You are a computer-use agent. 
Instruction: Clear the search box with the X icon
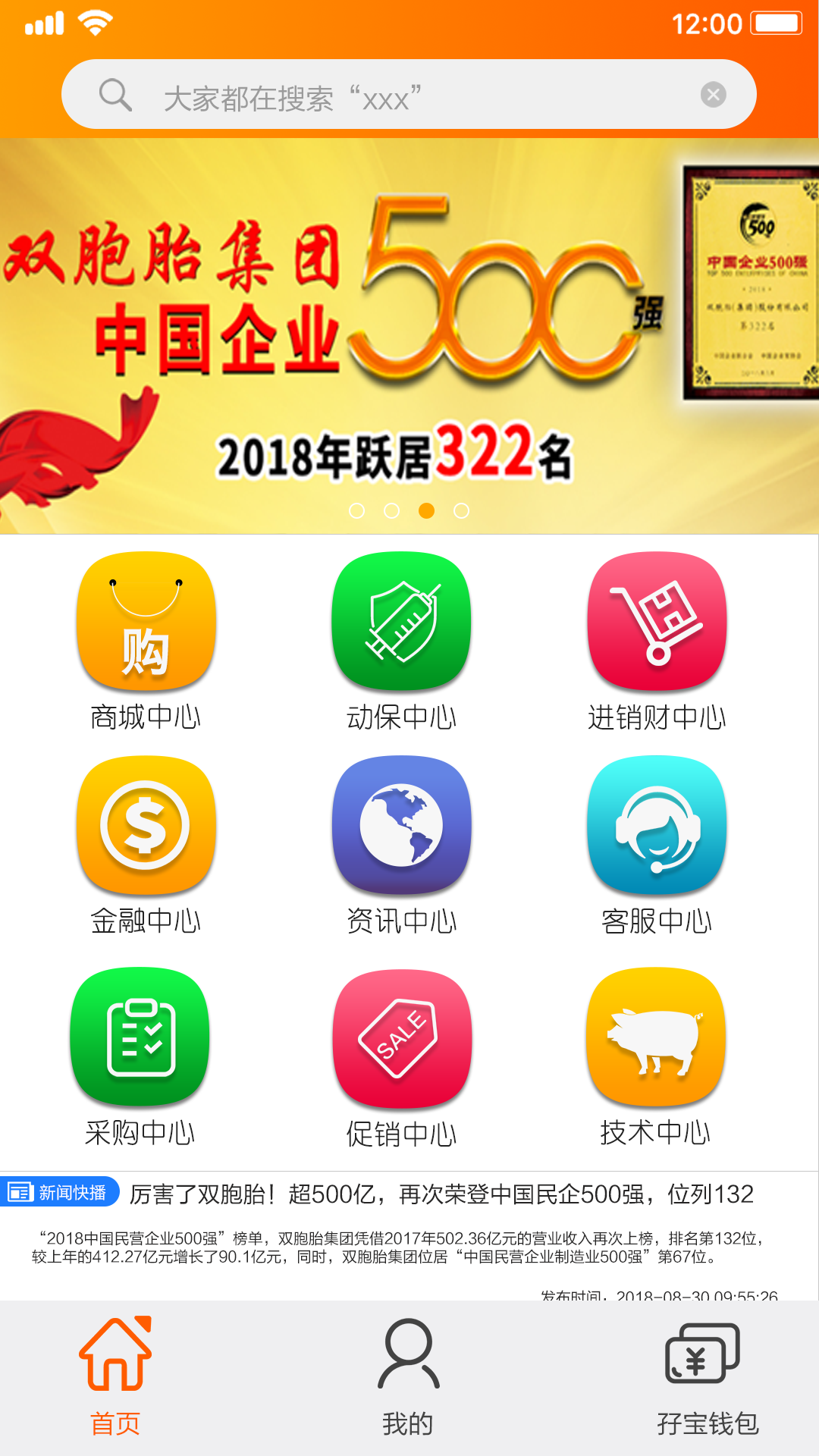713,95
